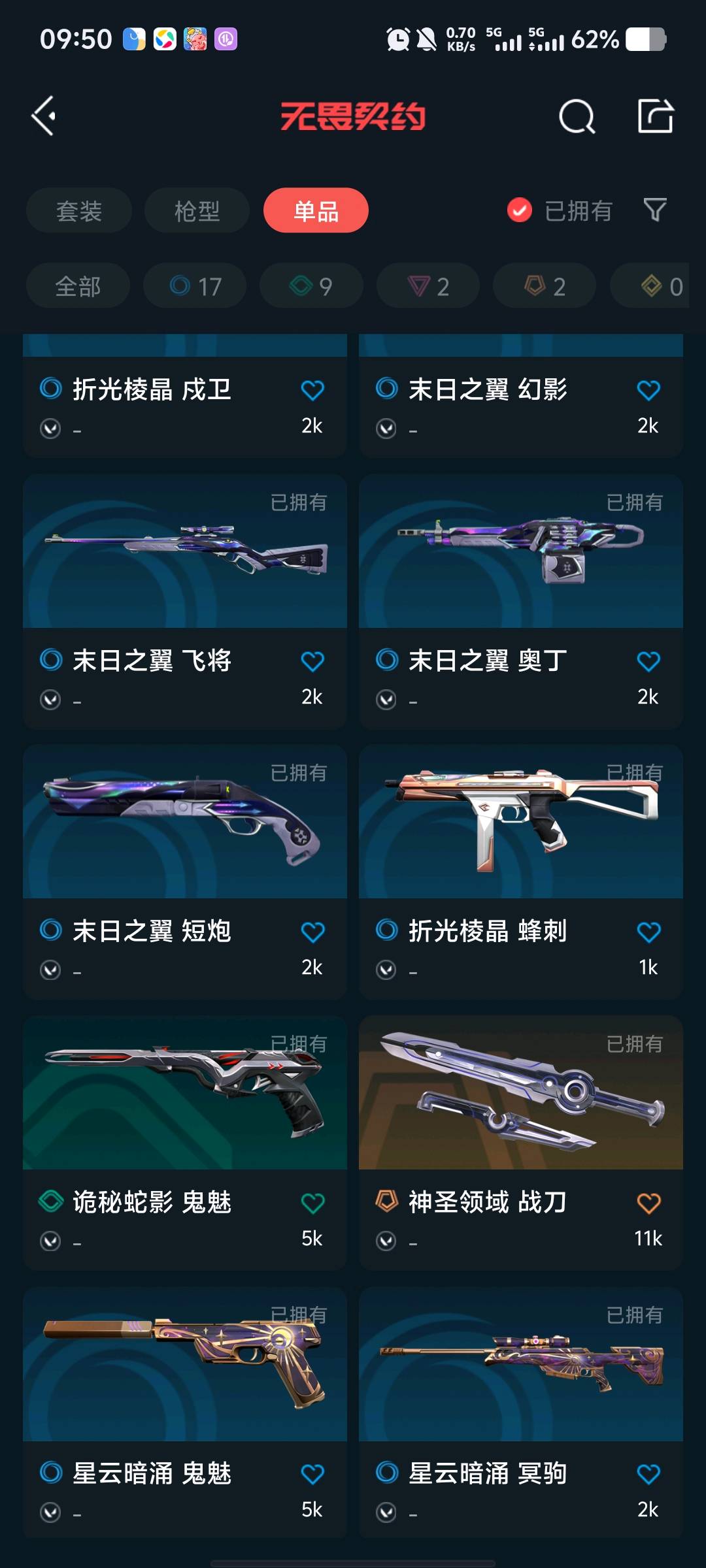Filter by the purple tier chip showing 2
This screenshot has height=1568, width=706.
(428, 286)
